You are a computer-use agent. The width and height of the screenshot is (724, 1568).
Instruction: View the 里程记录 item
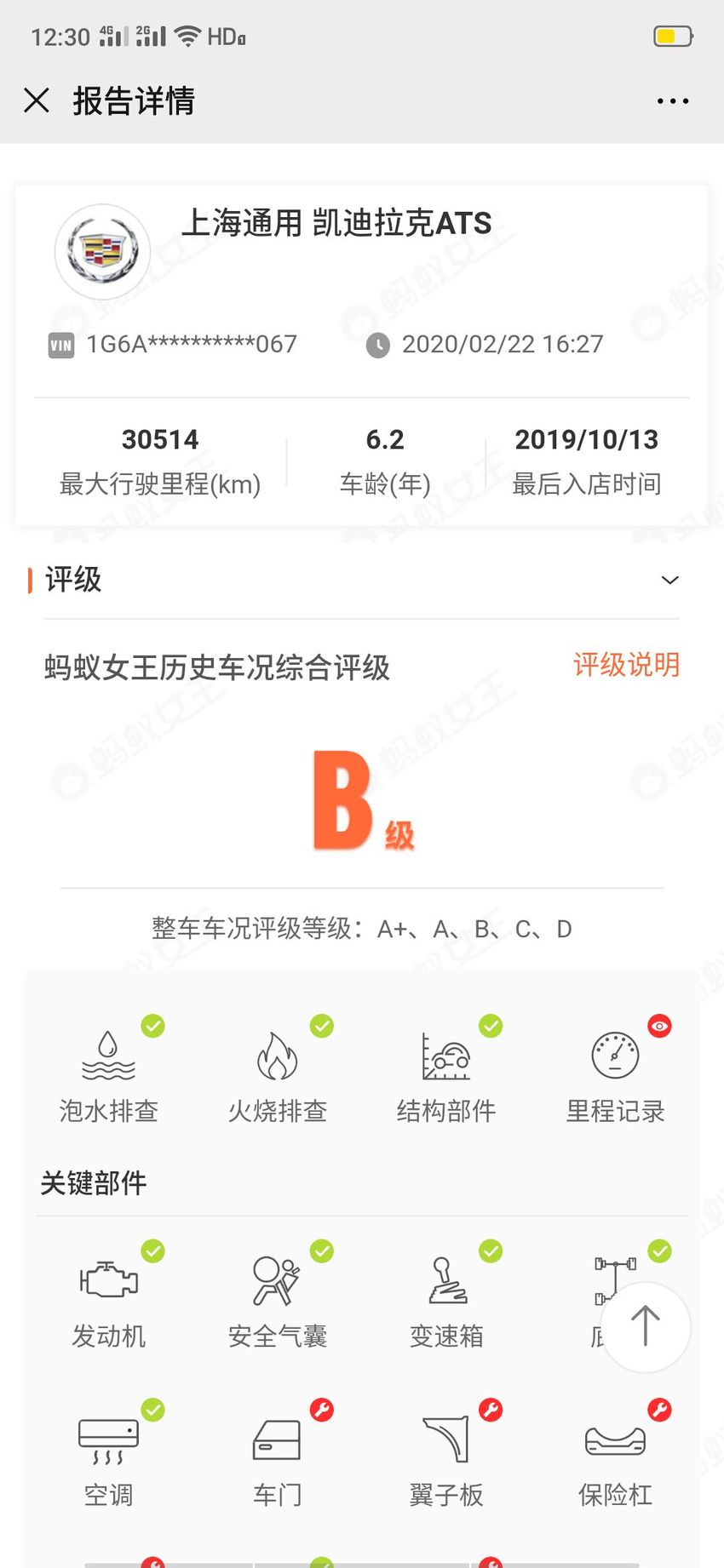pyautogui.click(x=616, y=1070)
